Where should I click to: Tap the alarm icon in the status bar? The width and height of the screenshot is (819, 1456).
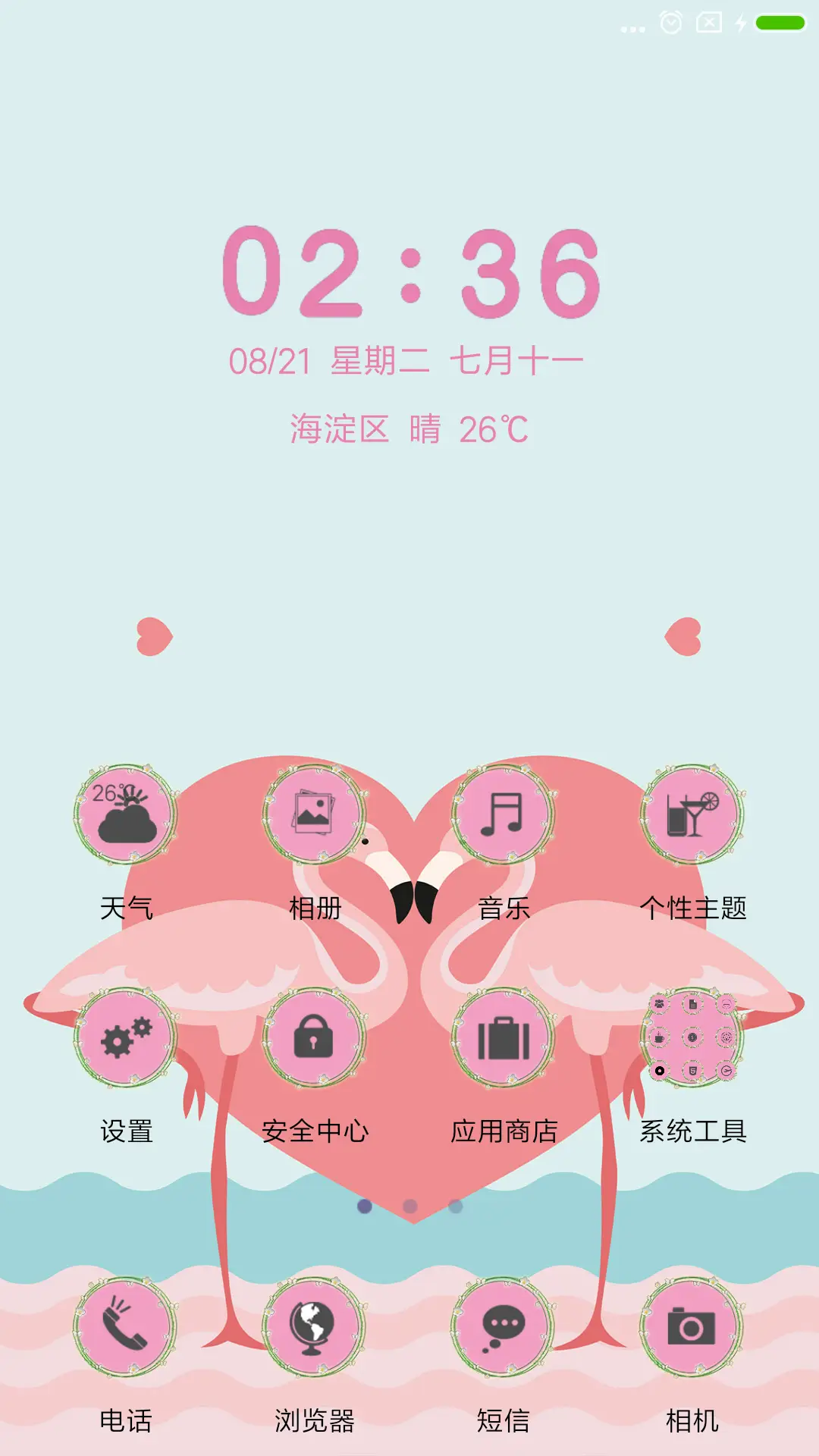[671, 23]
